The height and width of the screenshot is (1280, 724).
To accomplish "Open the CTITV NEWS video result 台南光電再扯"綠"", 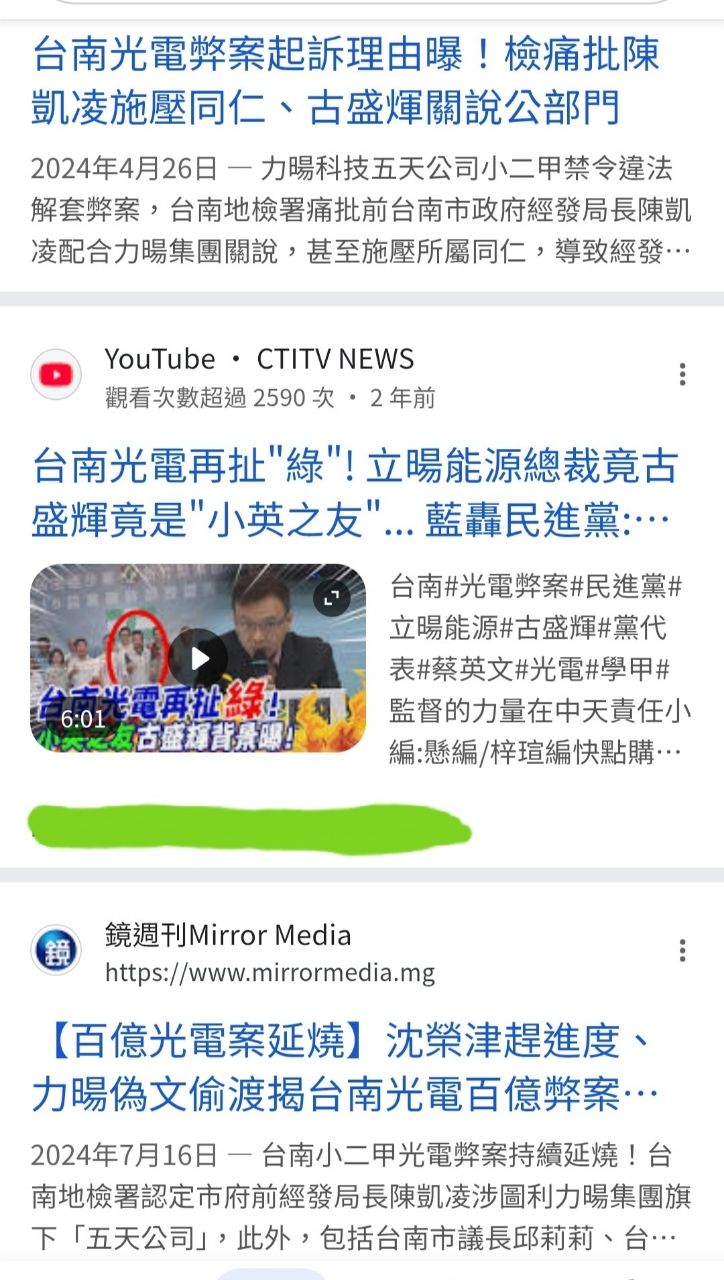I will [355, 492].
